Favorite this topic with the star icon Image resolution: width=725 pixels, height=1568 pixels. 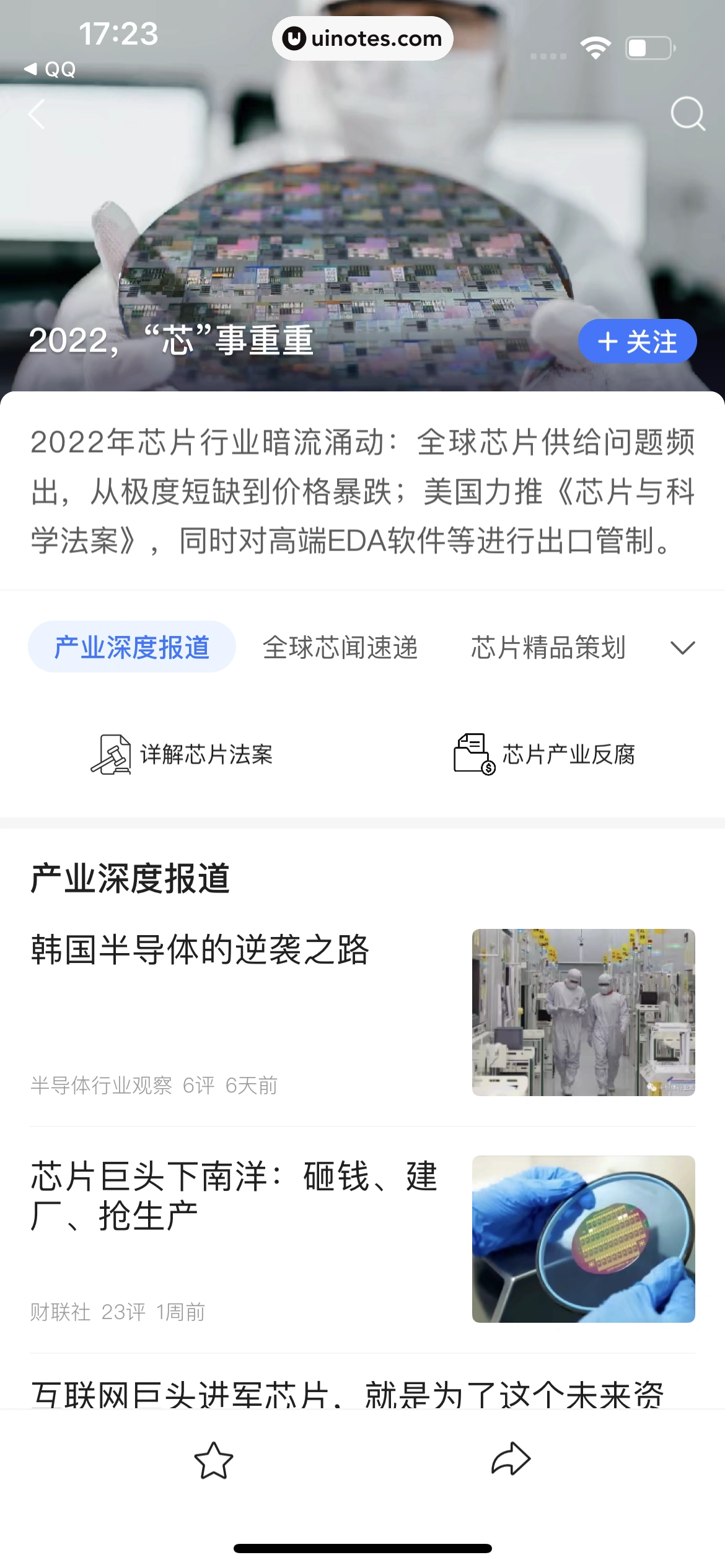click(x=214, y=1460)
